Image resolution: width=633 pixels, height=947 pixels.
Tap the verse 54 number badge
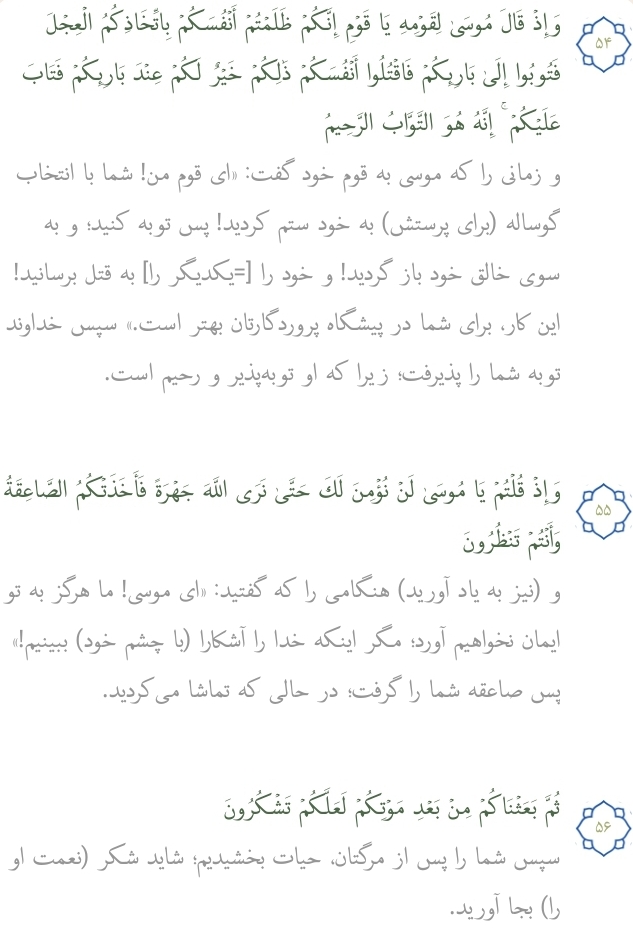[x=602, y=43]
